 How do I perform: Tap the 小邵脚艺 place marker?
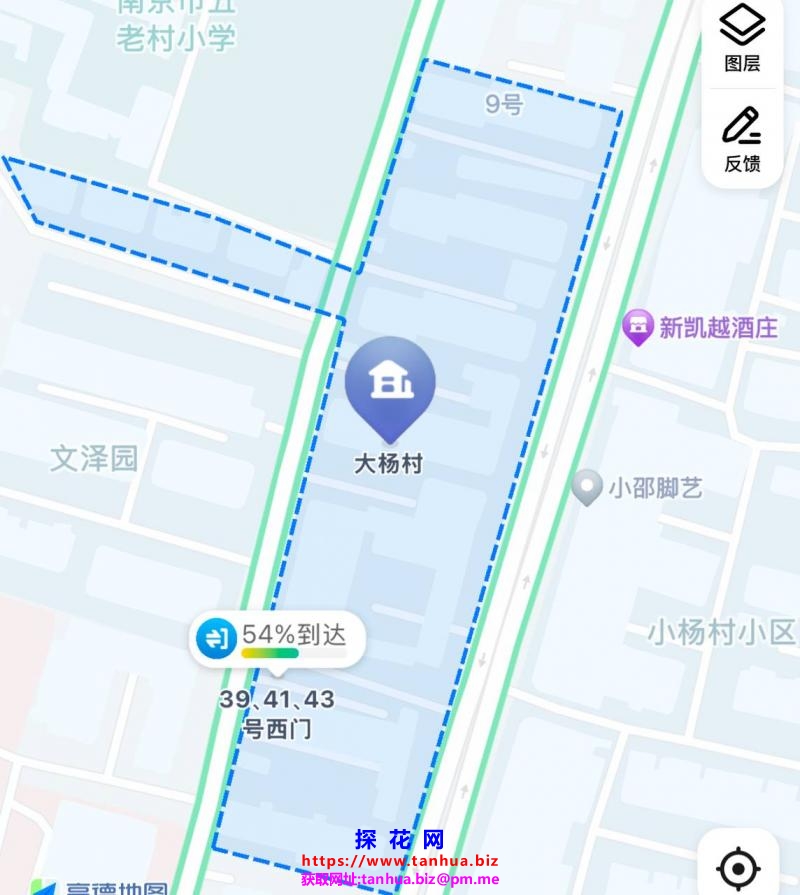(x=587, y=487)
